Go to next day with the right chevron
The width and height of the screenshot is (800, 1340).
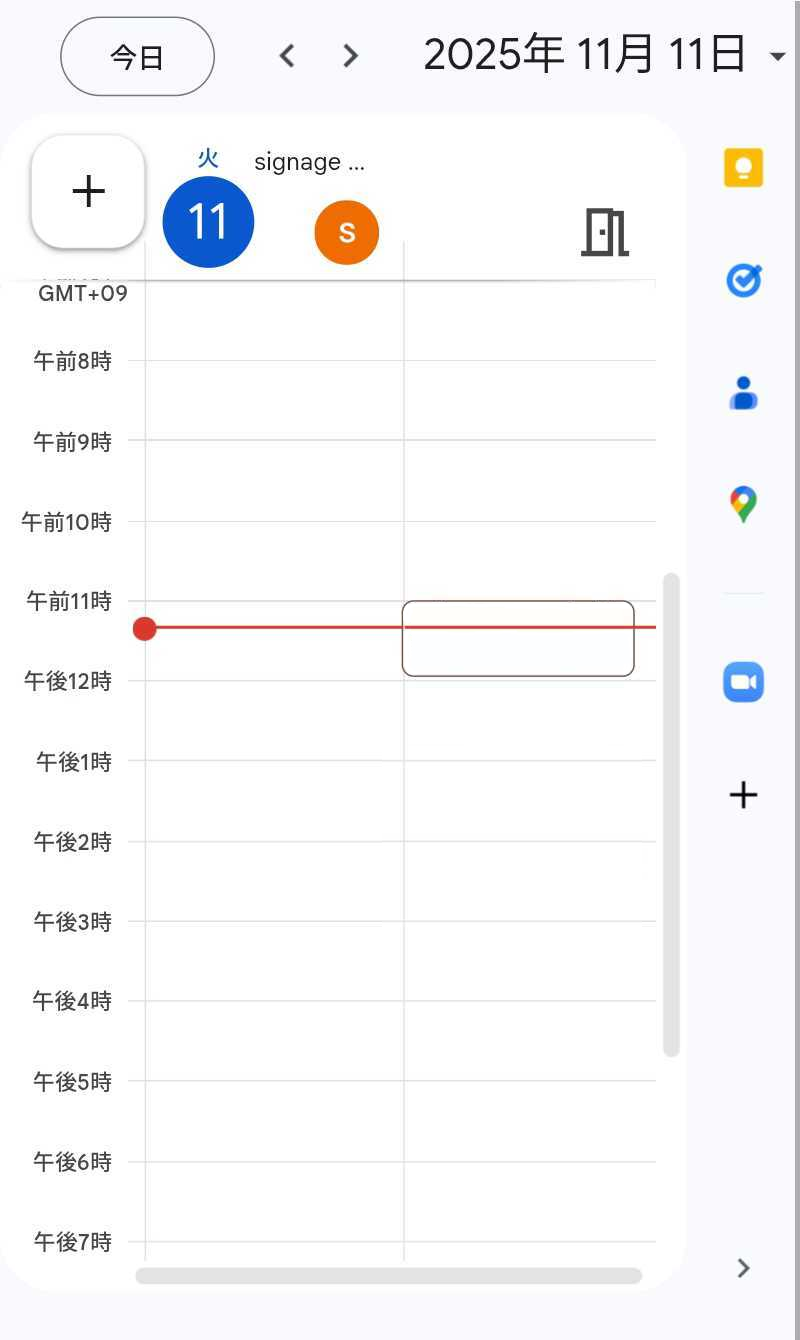[350, 55]
